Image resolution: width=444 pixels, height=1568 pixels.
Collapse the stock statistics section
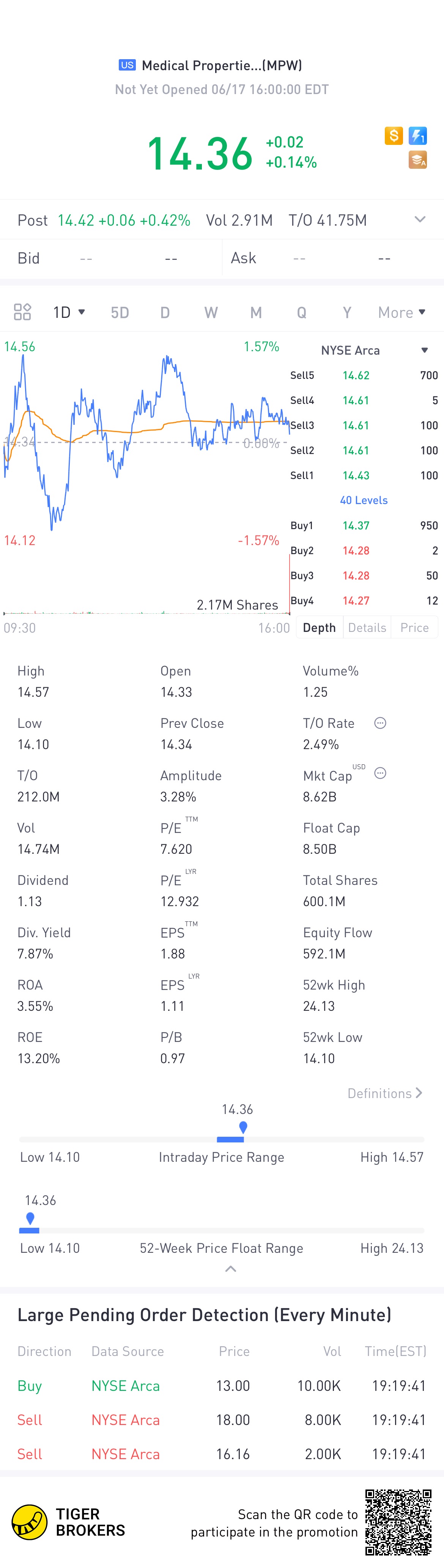[x=230, y=1269]
